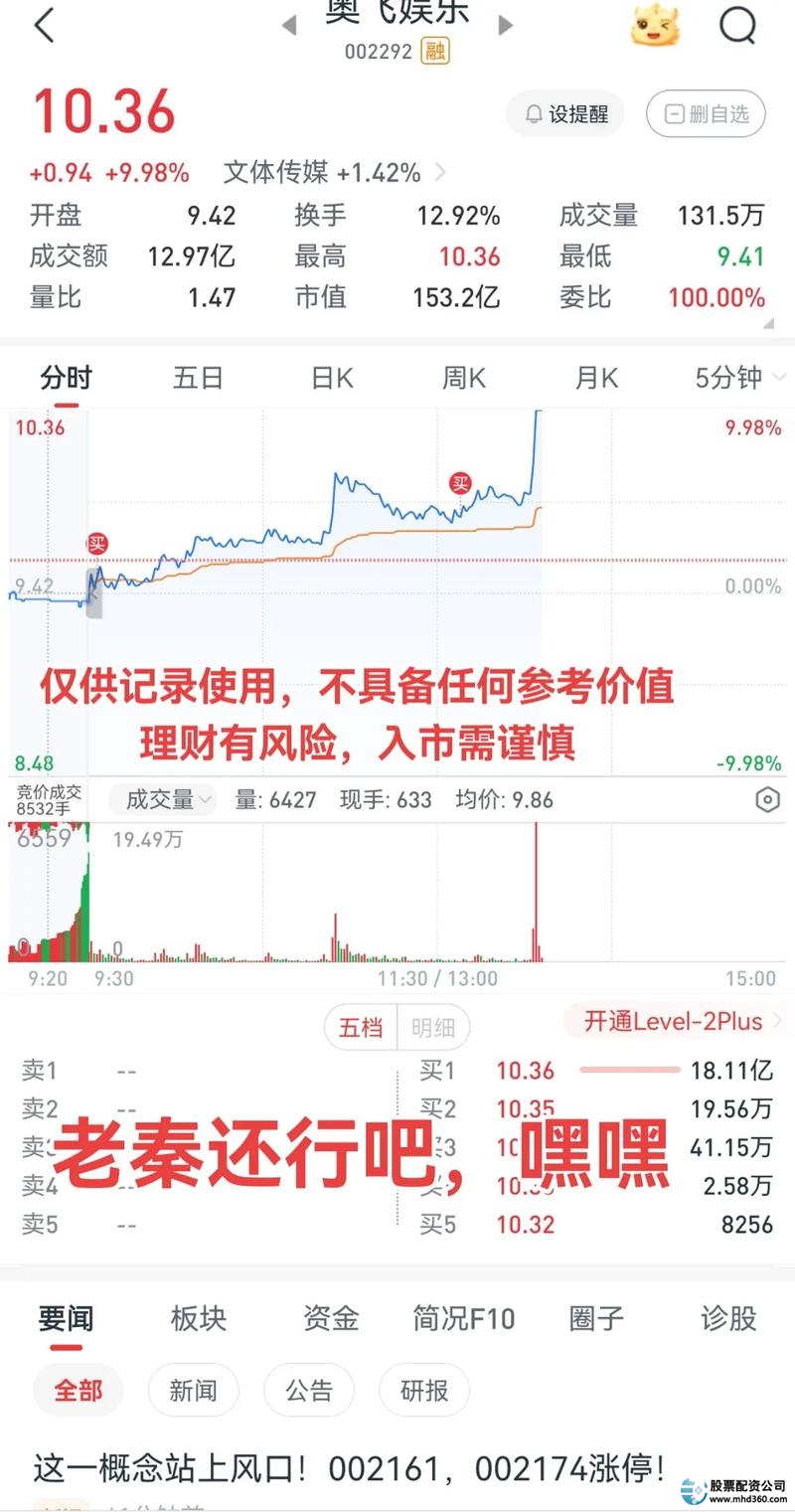Open the 文体传媒 sector link
Viewport: 795px width, 1512px height.
click(x=333, y=173)
